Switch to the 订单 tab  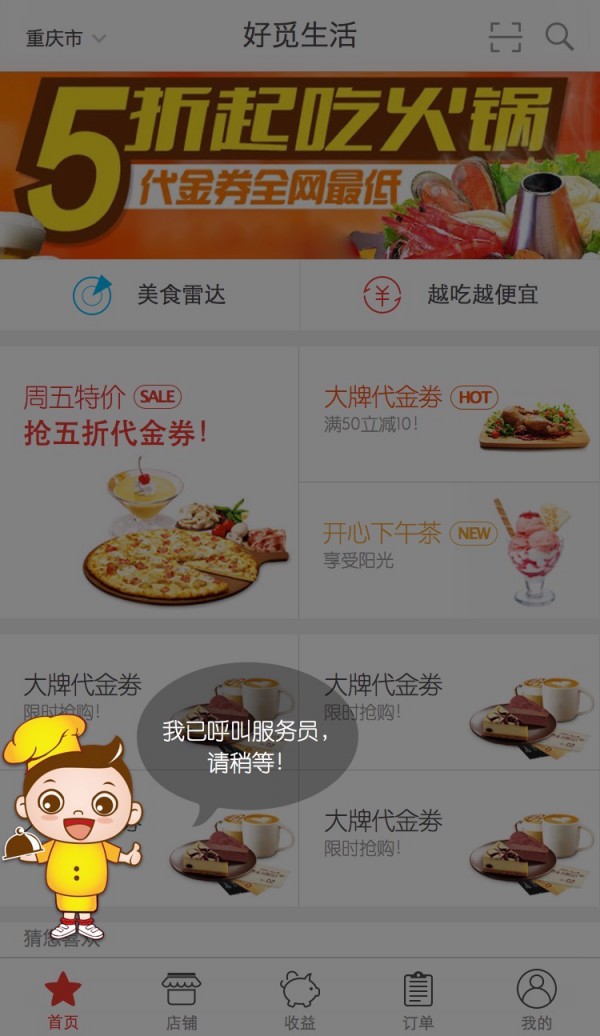[418, 999]
